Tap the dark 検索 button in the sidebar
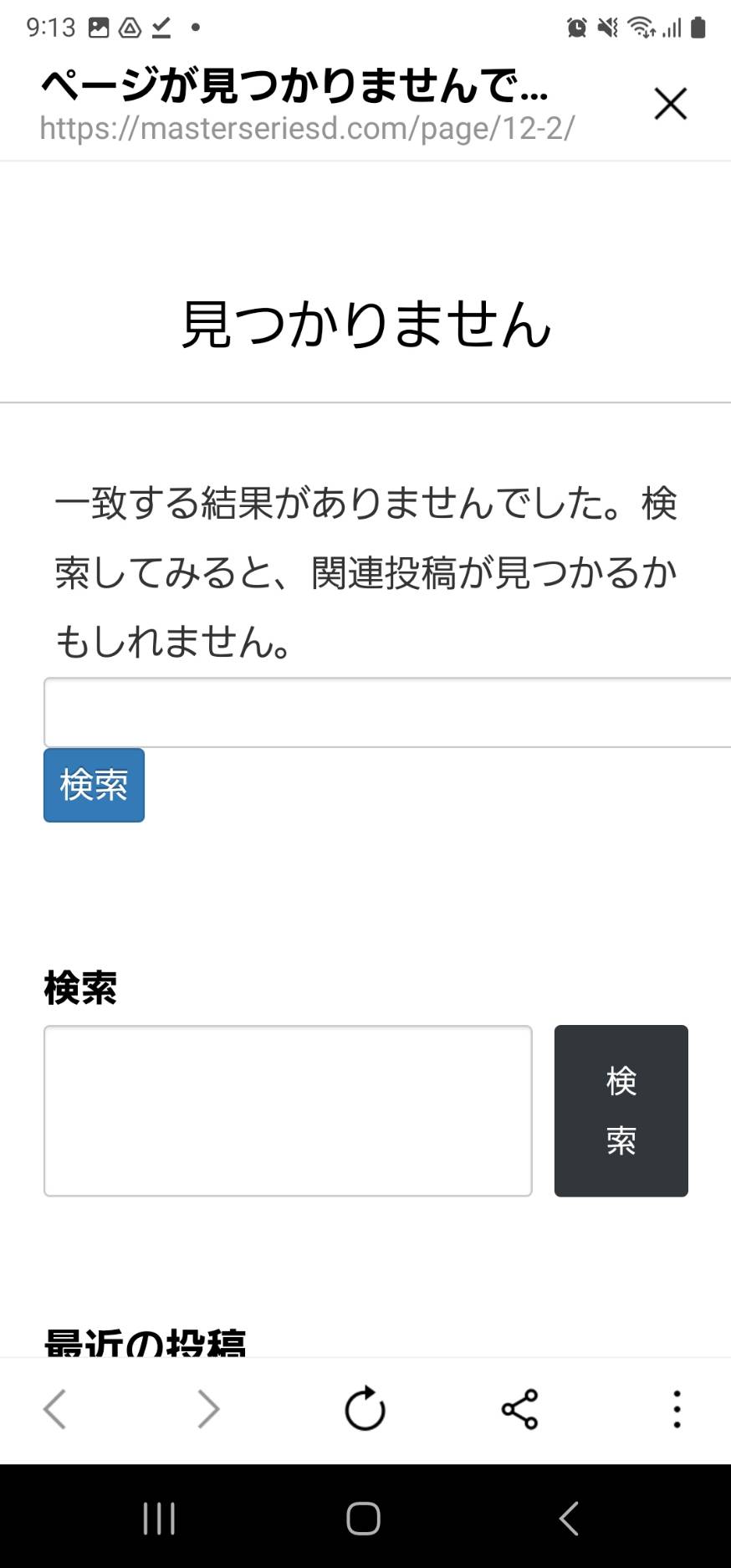Screen dimensions: 731x1568 pos(621,1110)
